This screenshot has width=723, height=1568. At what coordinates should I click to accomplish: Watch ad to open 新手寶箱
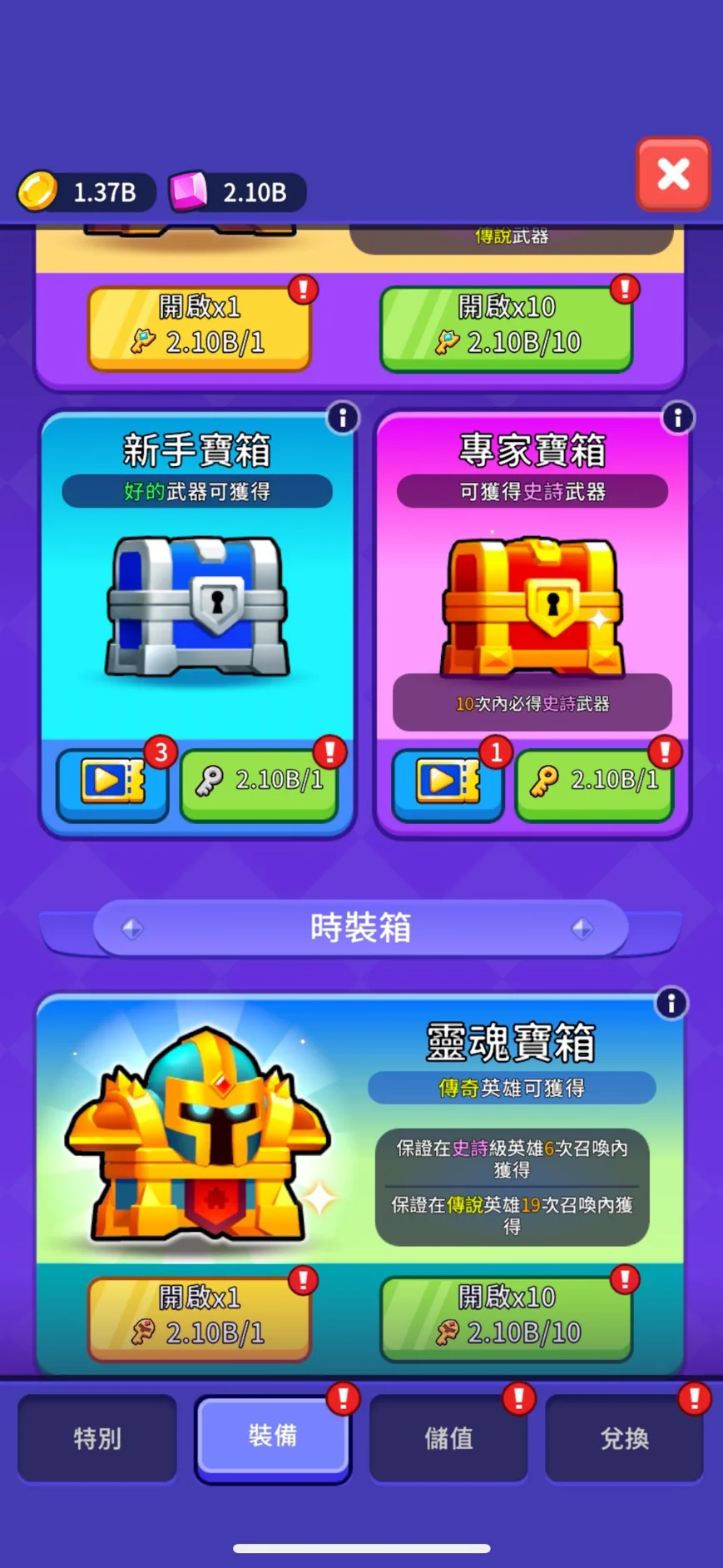coord(112,782)
